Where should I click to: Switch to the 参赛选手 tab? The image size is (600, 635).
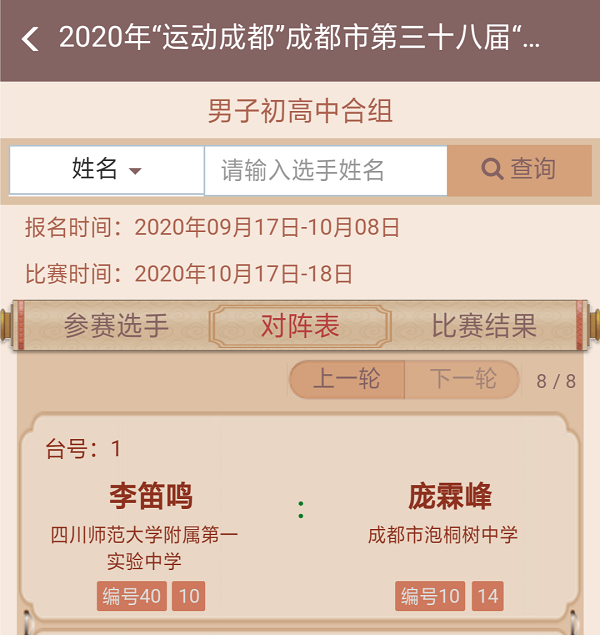coord(117,326)
